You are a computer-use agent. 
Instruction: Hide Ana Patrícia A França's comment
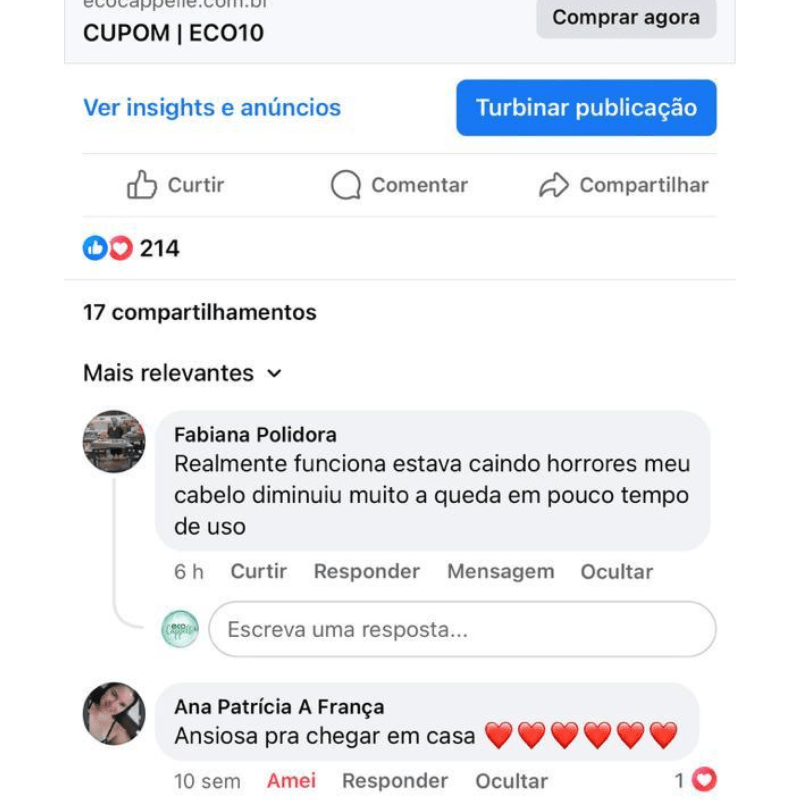pyautogui.click(x=511, y=781)
